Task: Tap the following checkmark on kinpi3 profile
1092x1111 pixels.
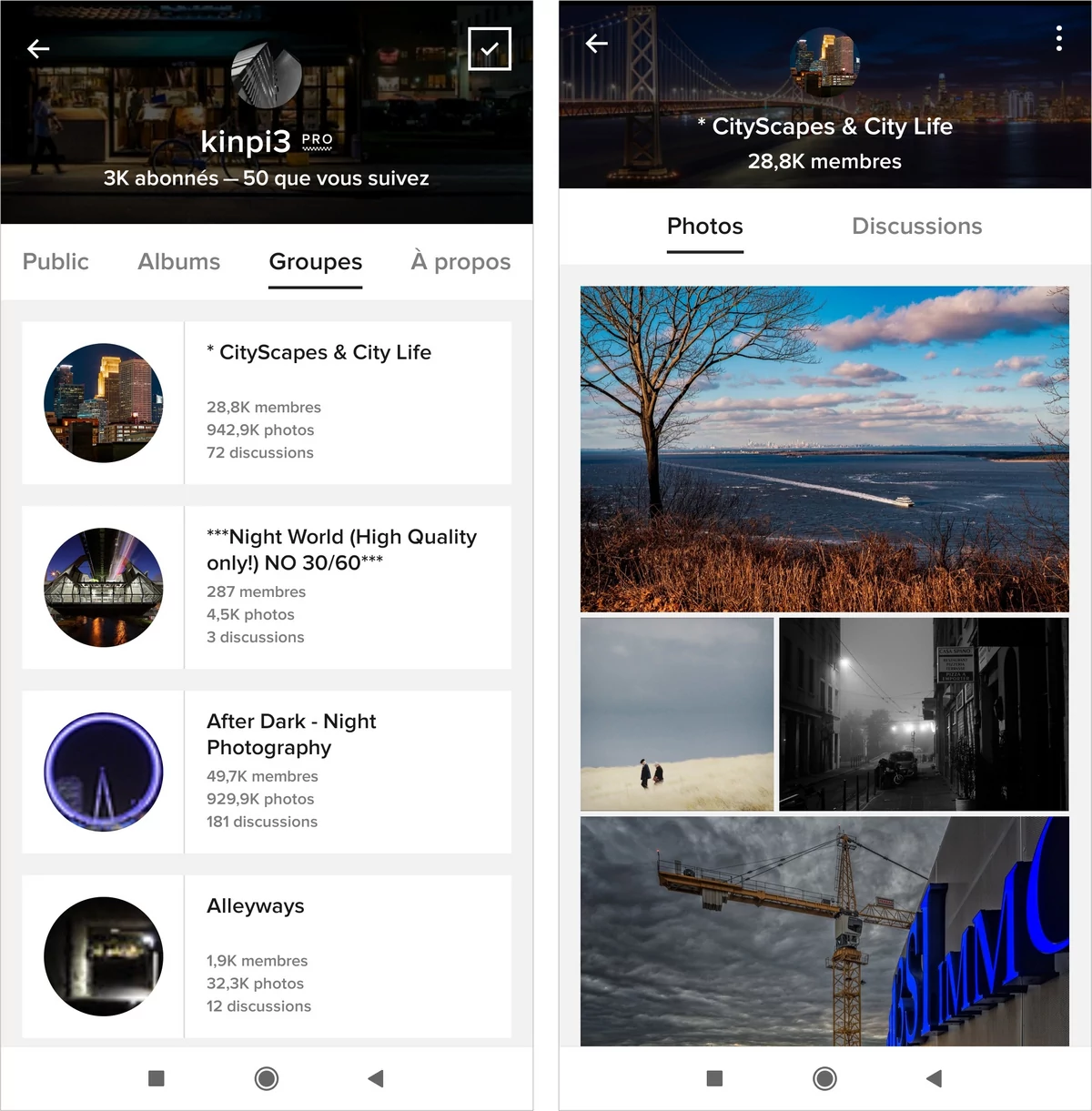Action: click(x=490, y=49)
